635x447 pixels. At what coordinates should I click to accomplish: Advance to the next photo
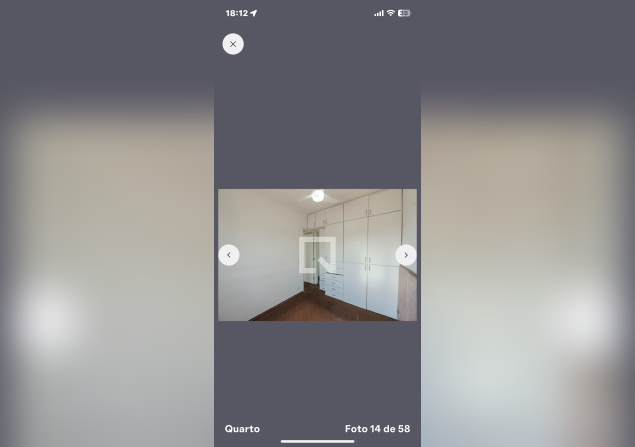click(406, 255)
